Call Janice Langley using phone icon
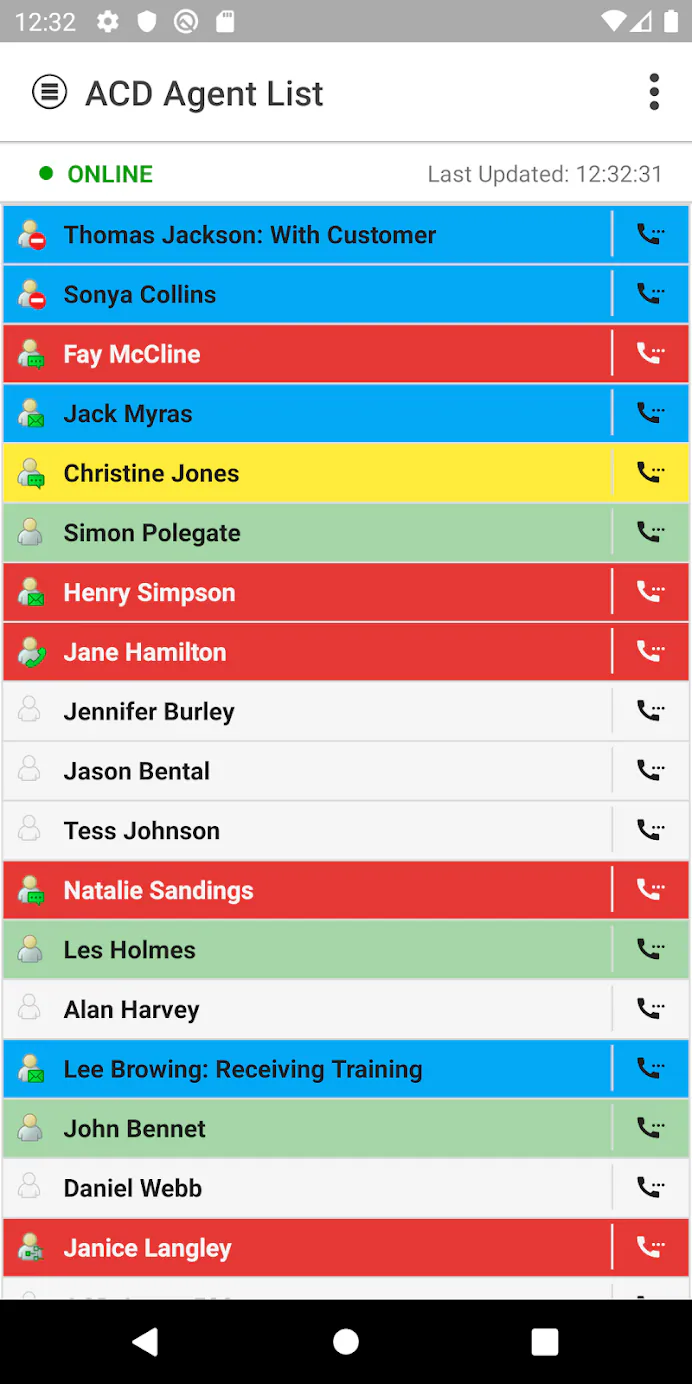The height and width of the screenshot is (1384, 692). click(x=651, y=1247)
